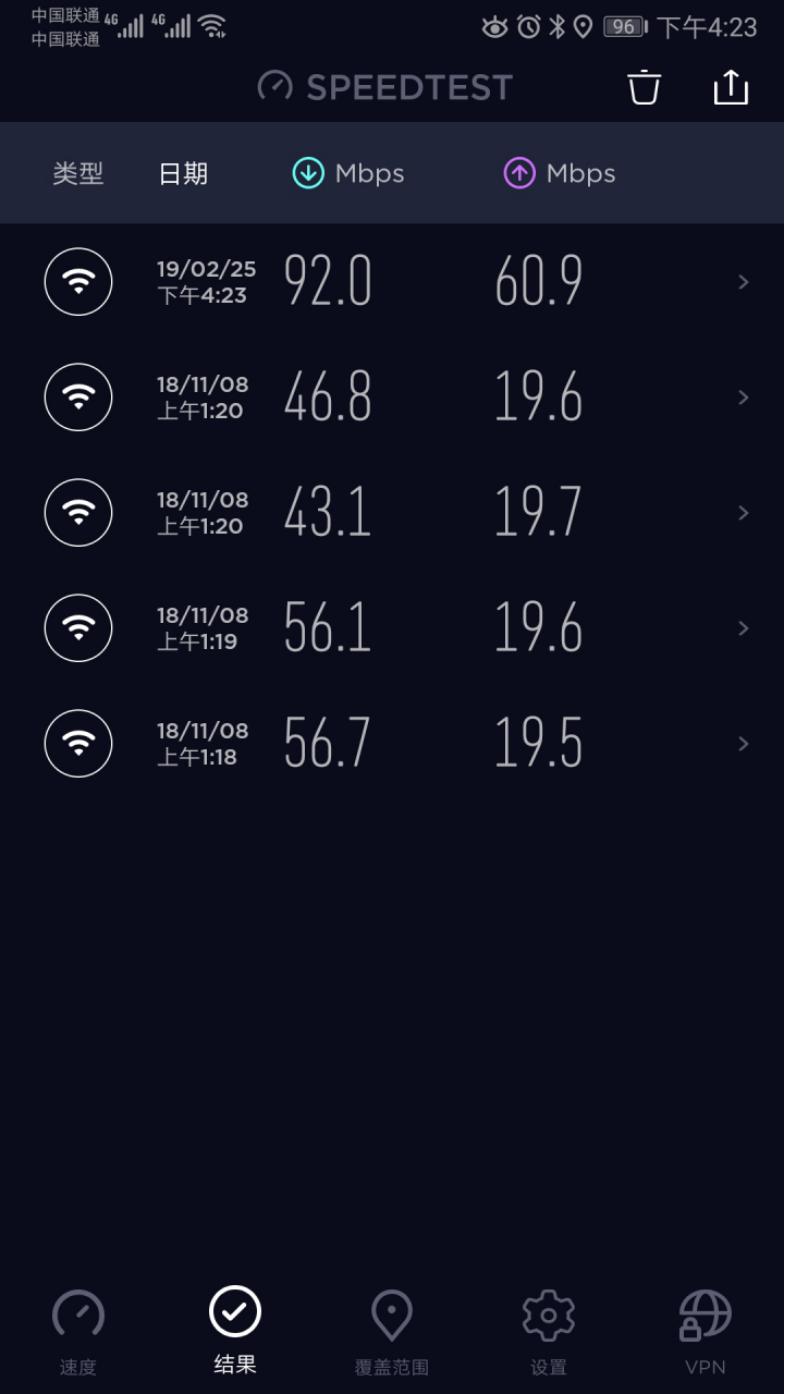Screen dimensions: 785x1394
Task: Expand the 92.0 Mbps result row chevron
Action: pyautogui.click(x=743, y=281)
